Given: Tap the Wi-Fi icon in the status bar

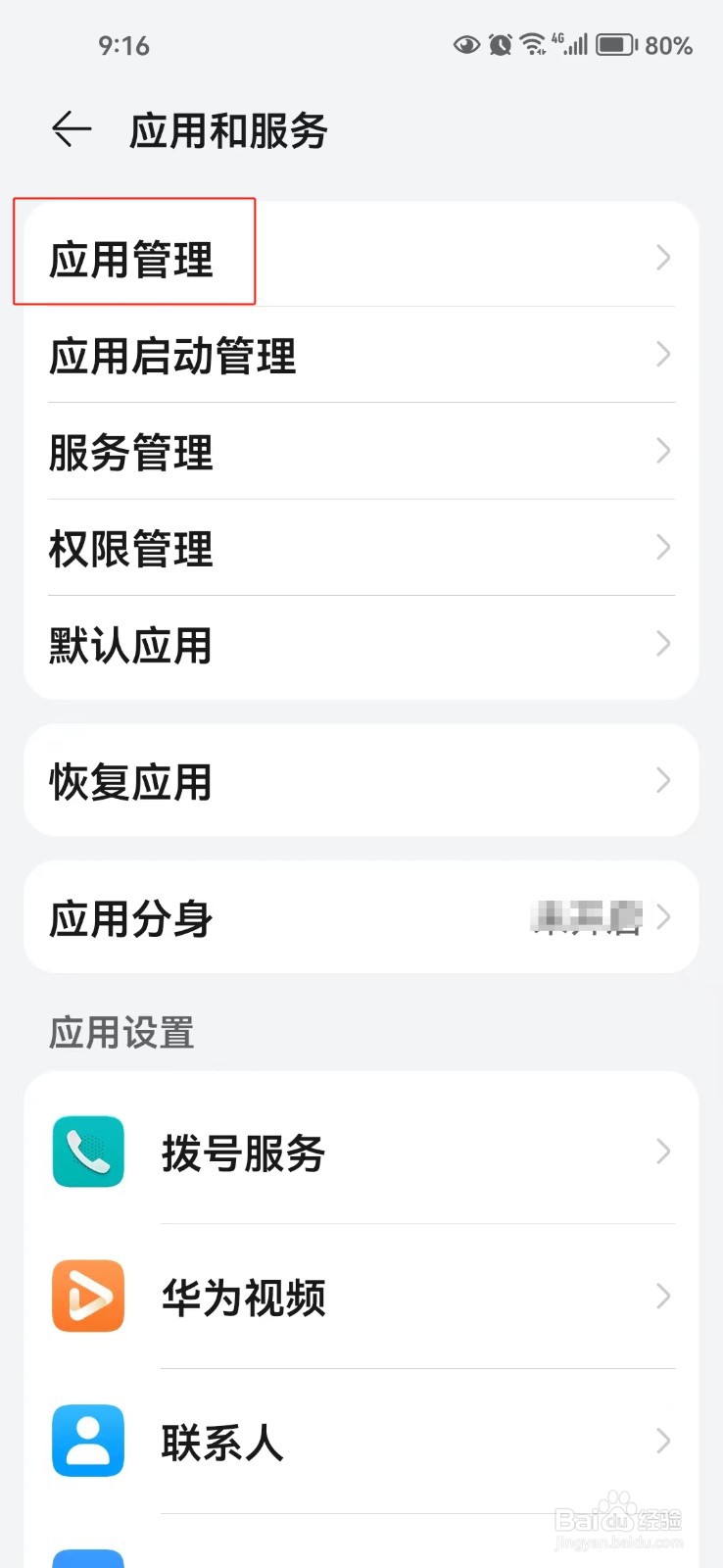Looking at the screenshot, I should [x=534, y=42].
